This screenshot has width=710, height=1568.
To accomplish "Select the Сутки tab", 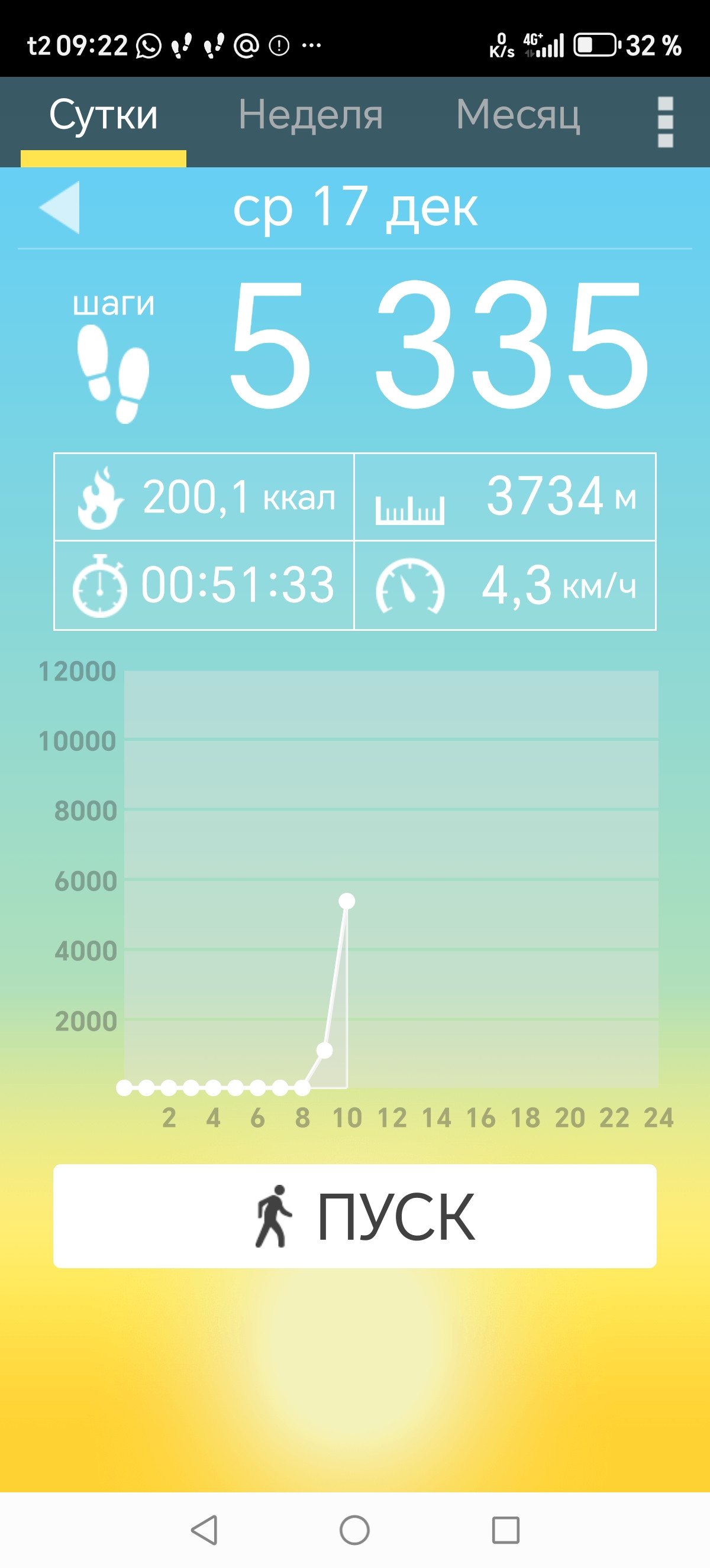I will click(x=104, y=116).
